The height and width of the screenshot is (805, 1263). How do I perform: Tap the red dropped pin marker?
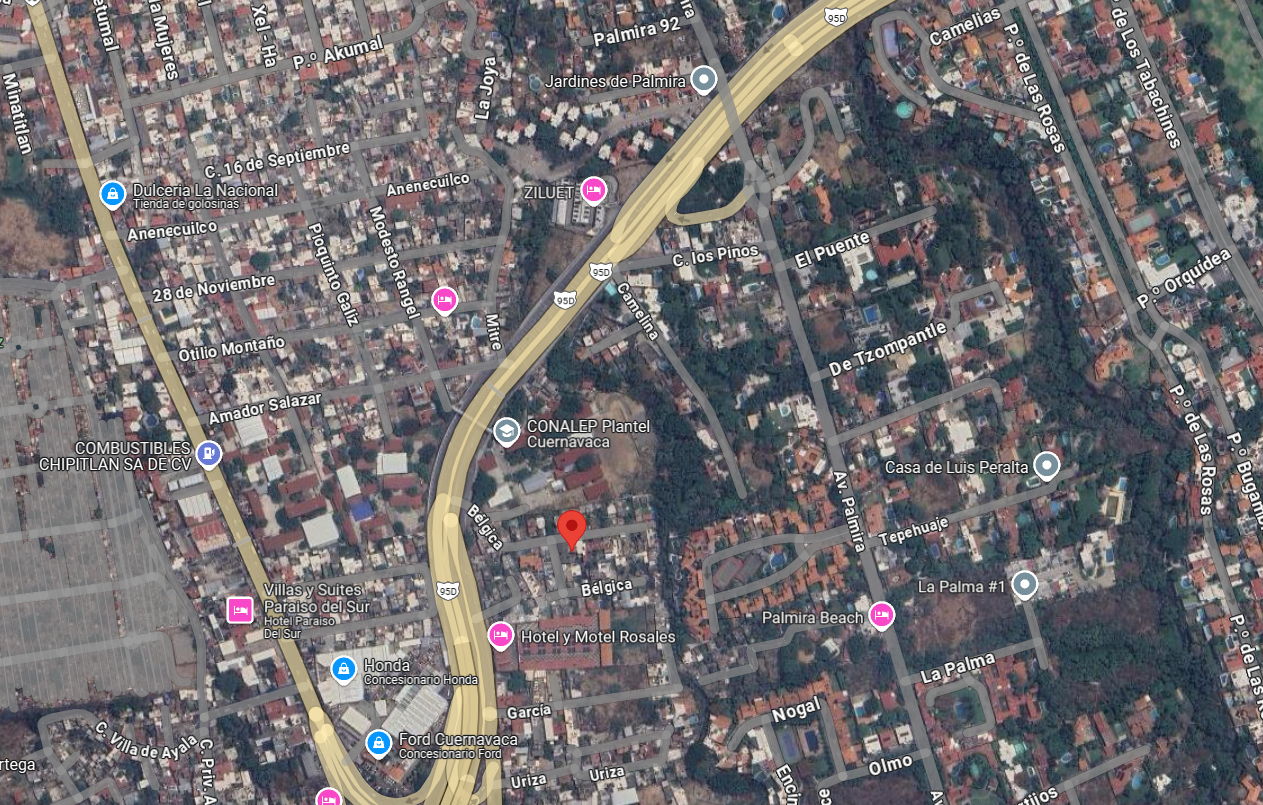(x=571, y=530)
